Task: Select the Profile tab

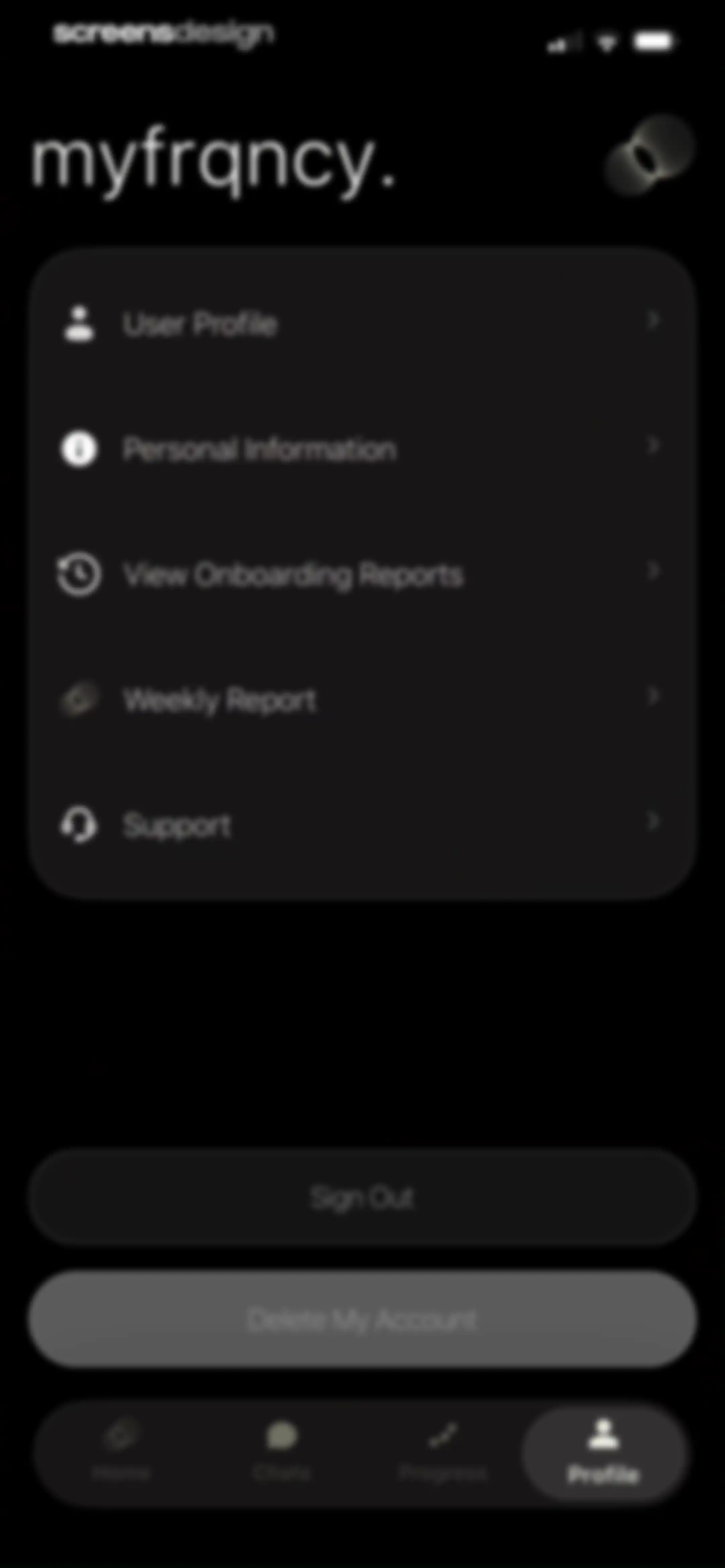Action: (603, 1452)
